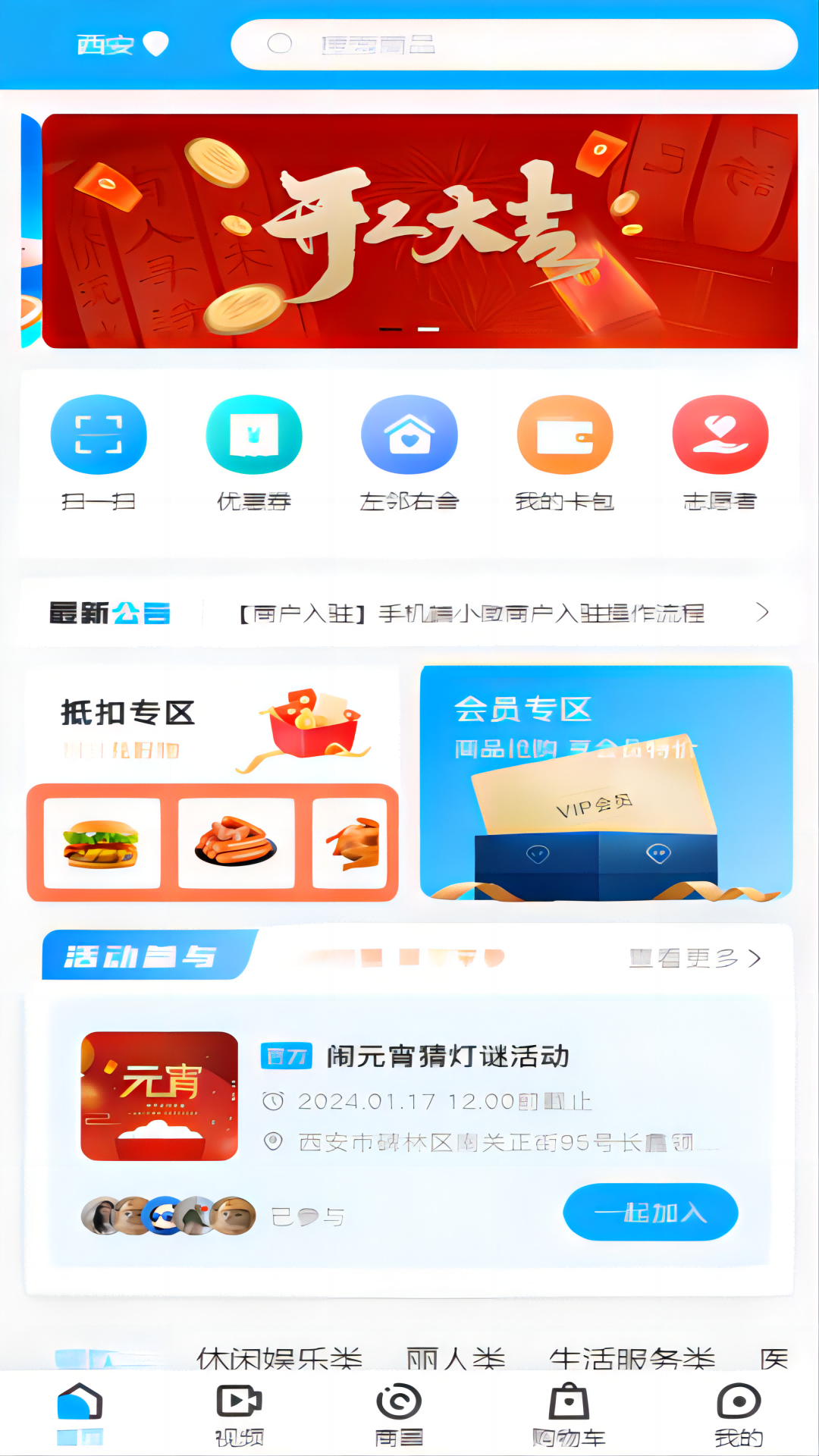The height and width of the screenshot is (1456, 819).
Task: Tap the red heart-in-hand shortcut
Action: 720,435
